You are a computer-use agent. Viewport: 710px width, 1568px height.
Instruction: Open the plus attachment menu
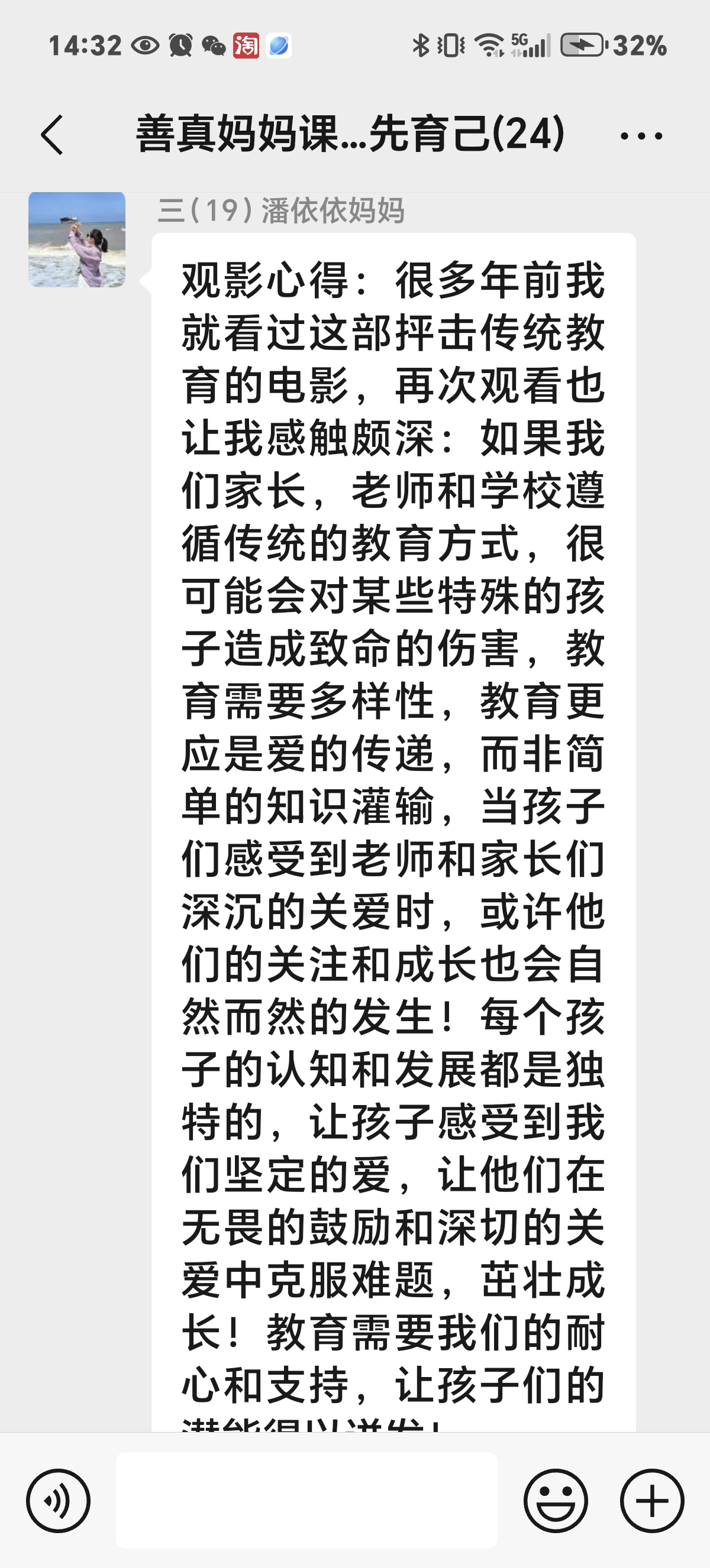click(652, 1501)
